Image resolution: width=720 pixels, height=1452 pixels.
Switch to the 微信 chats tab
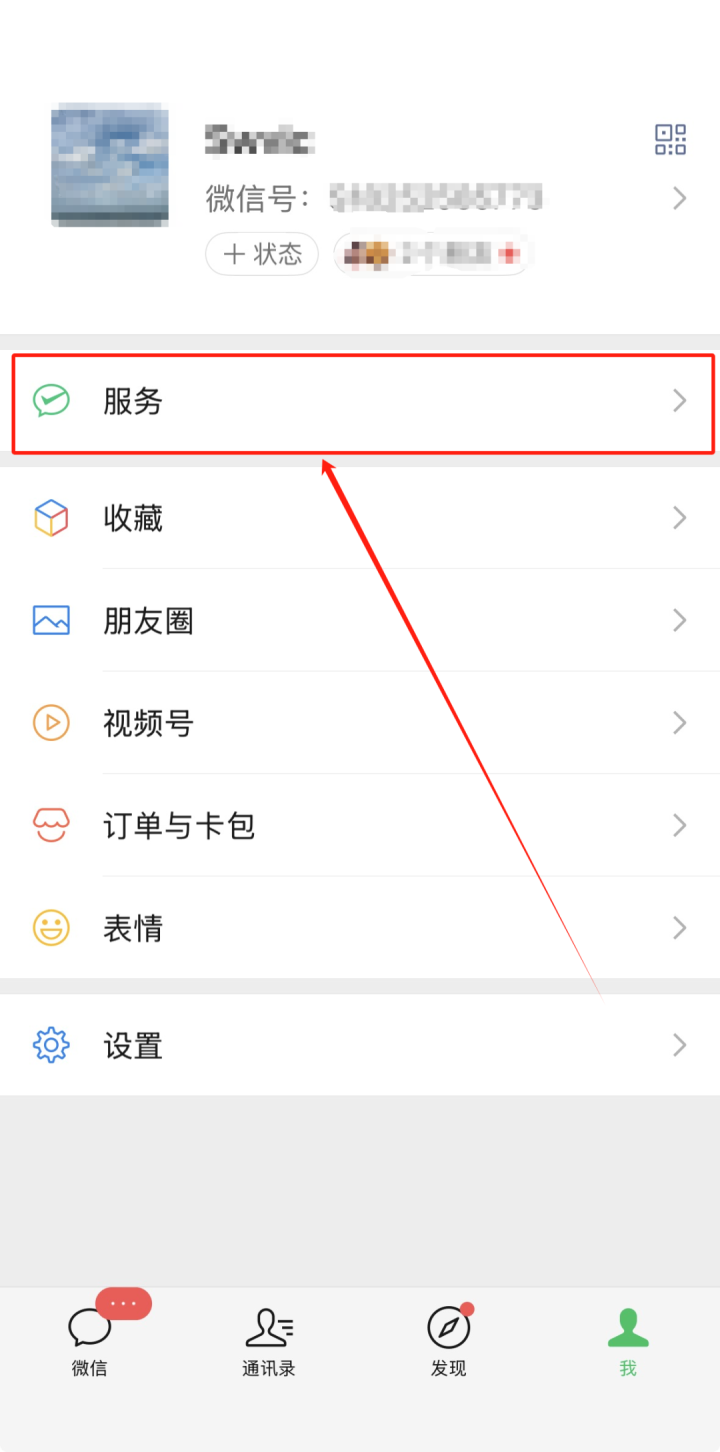pos(90,1342)
